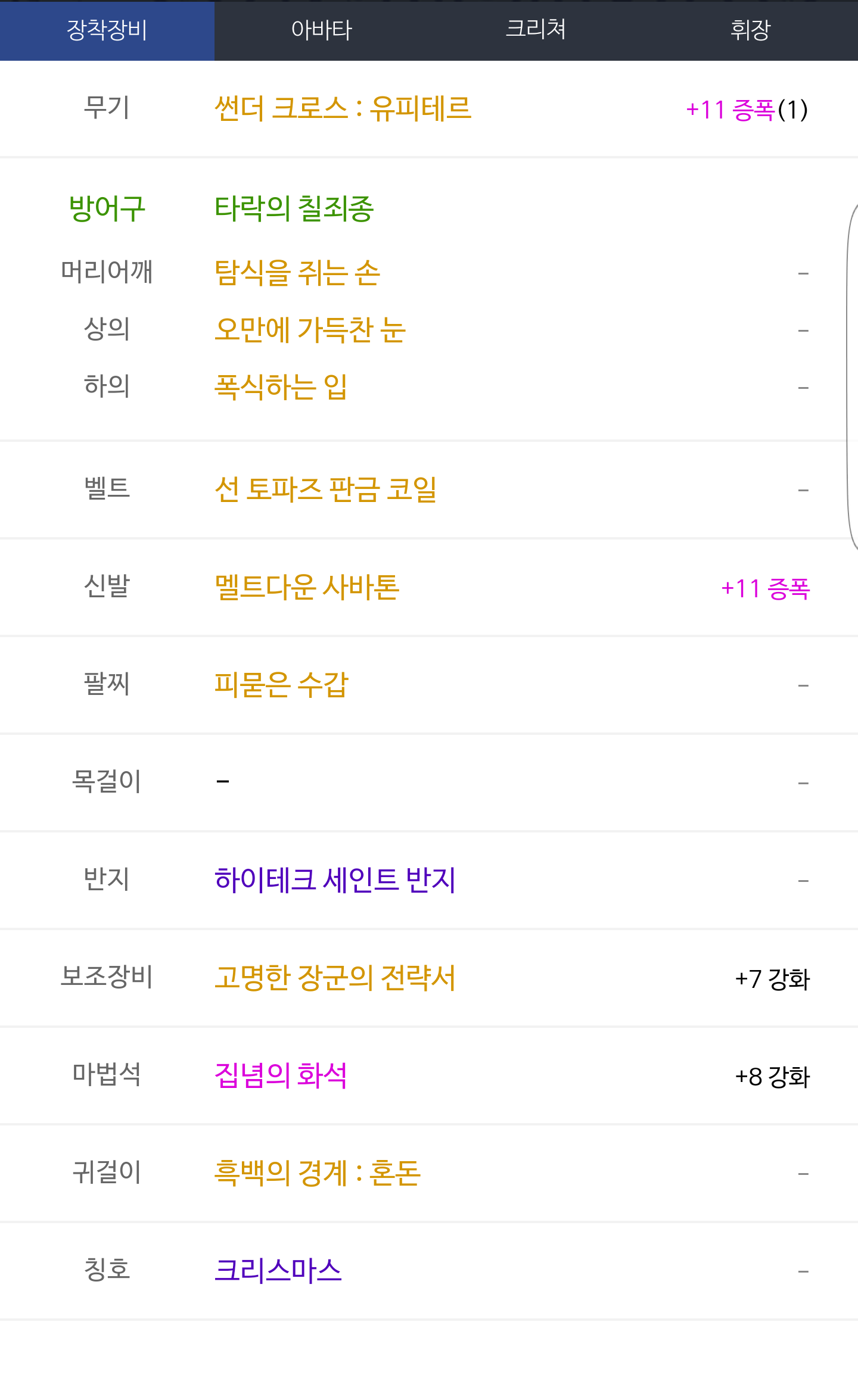This screenshot has width=858, height=1400.
Task: View bracelet item 피묻은 수갑
Action: pyautogui.click(x=281, y=685)
